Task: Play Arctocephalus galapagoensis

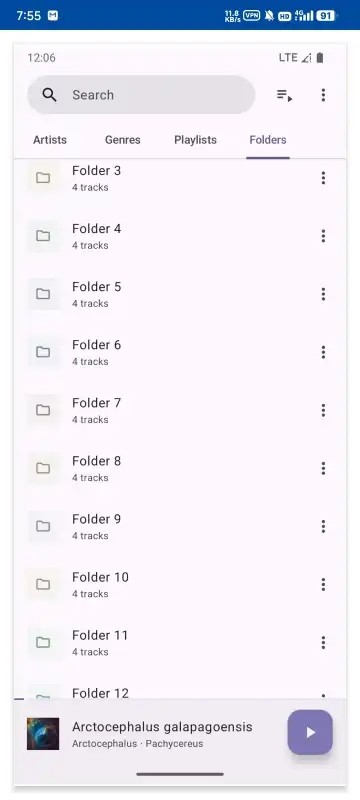Action: (x=310, y=732)
